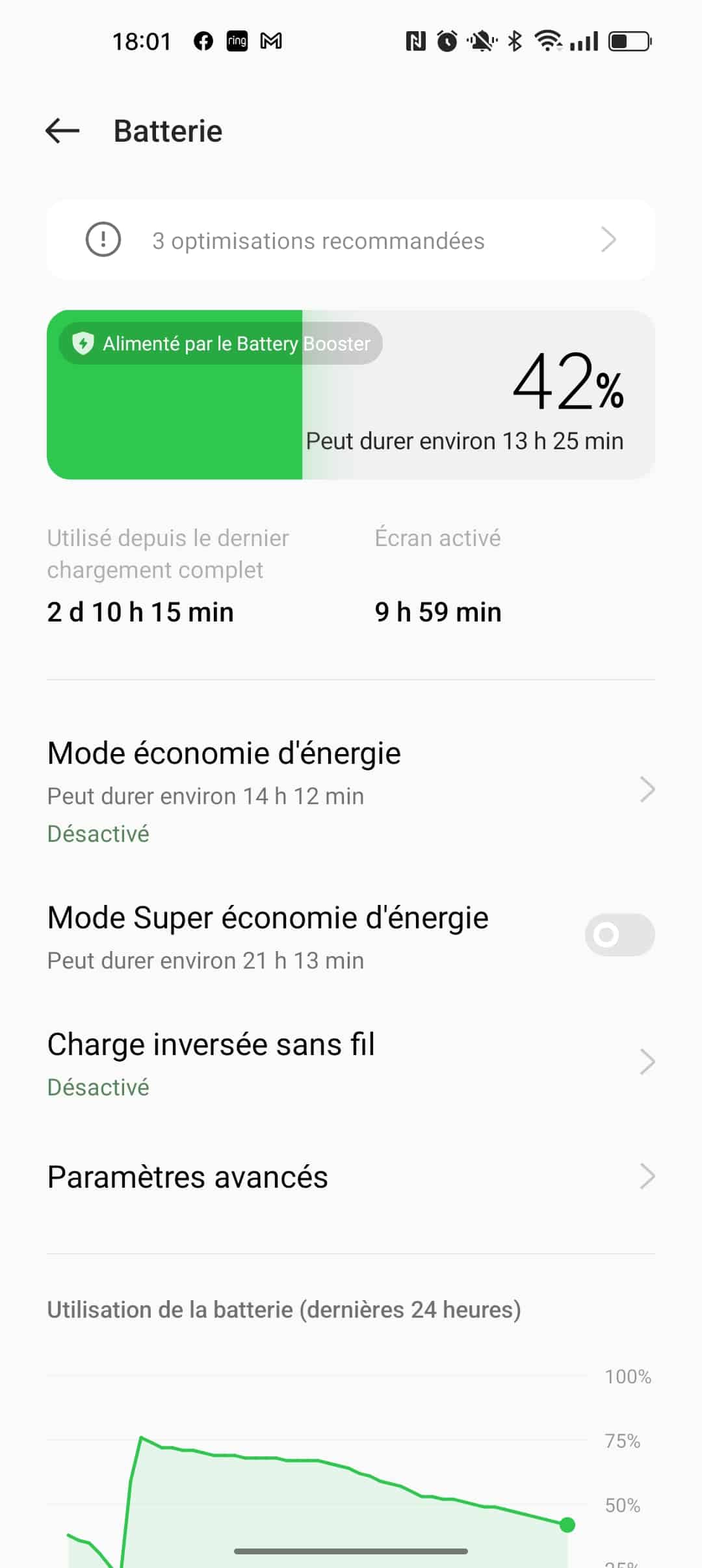
Task: Go back from the Batterie screen
Action: pyautogui.click(x=63, y=131)
